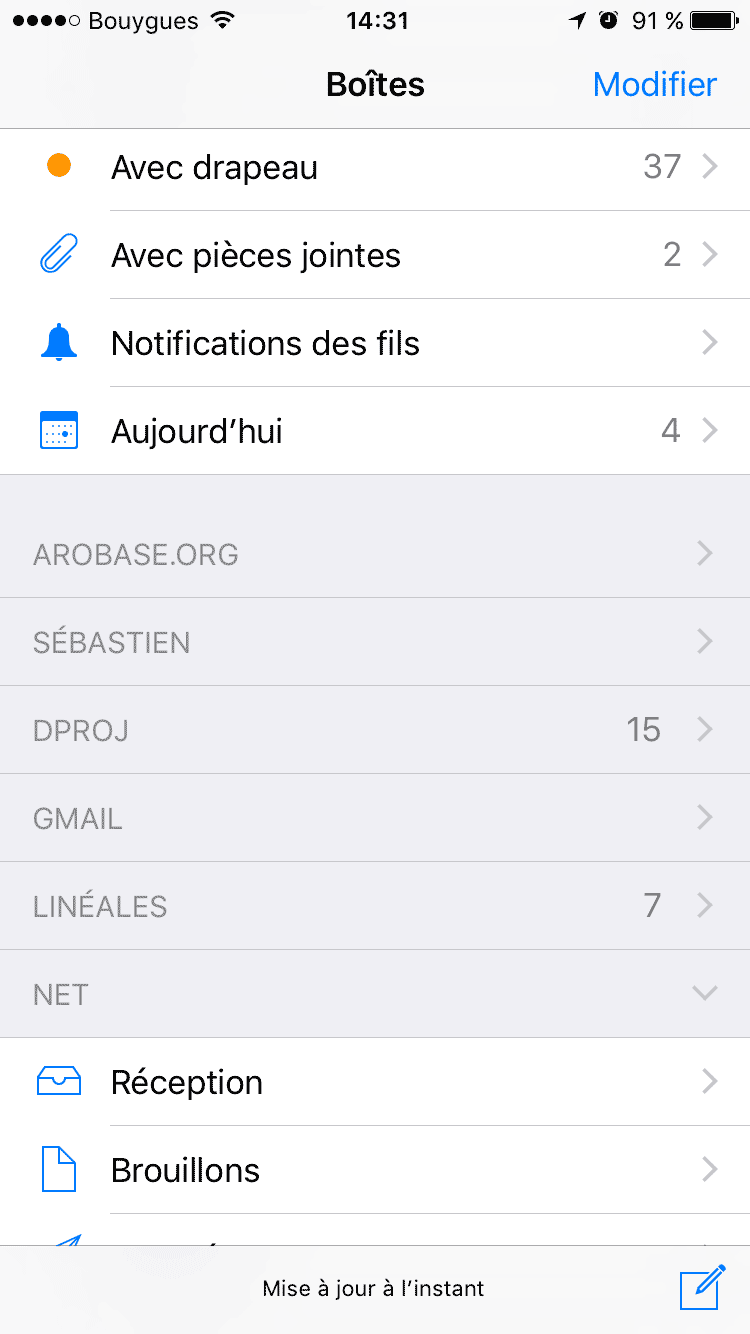Open the Brouillons folder

[375, 1170]
